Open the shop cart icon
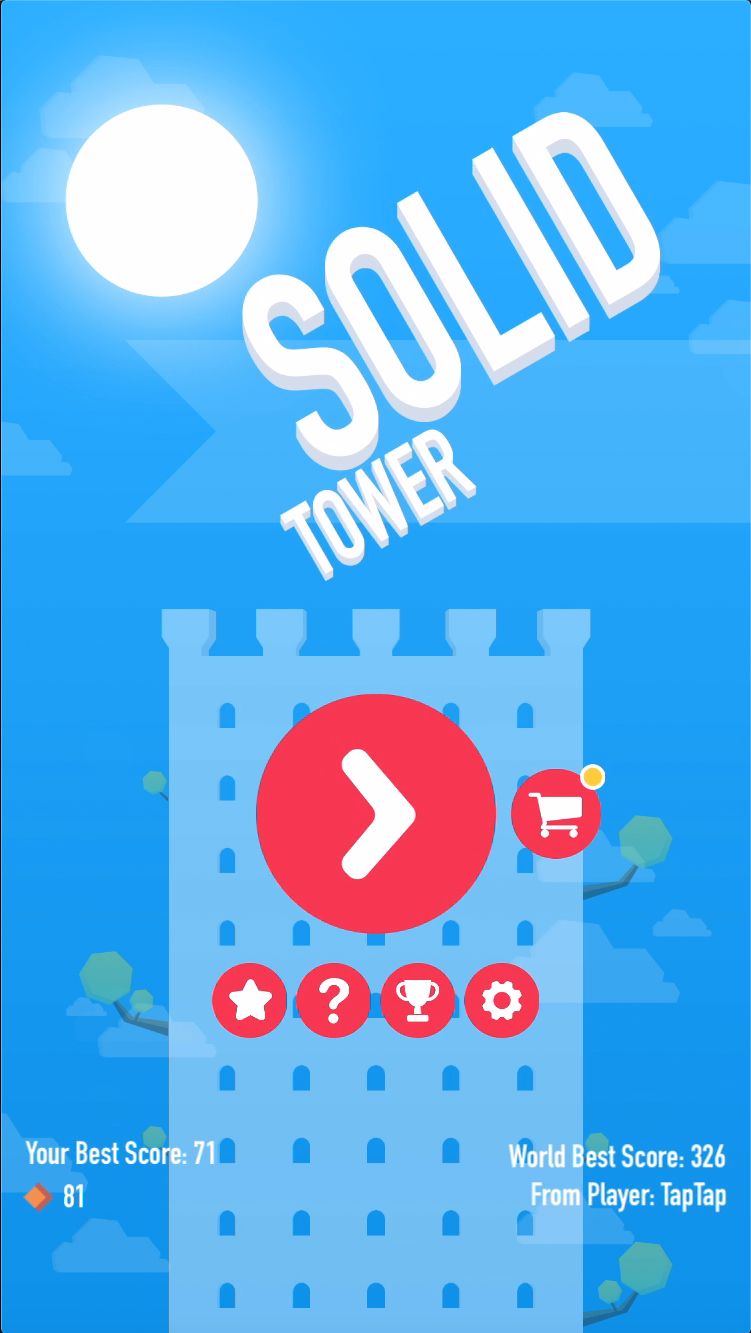This screenshot has height=1333, width=751. 556,814
